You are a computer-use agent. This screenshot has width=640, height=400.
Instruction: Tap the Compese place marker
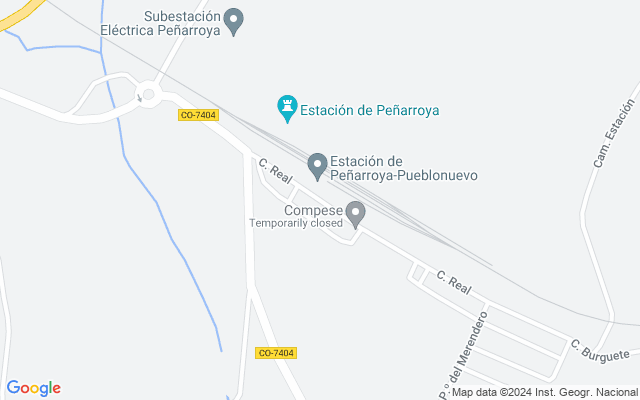coord(355,213)
